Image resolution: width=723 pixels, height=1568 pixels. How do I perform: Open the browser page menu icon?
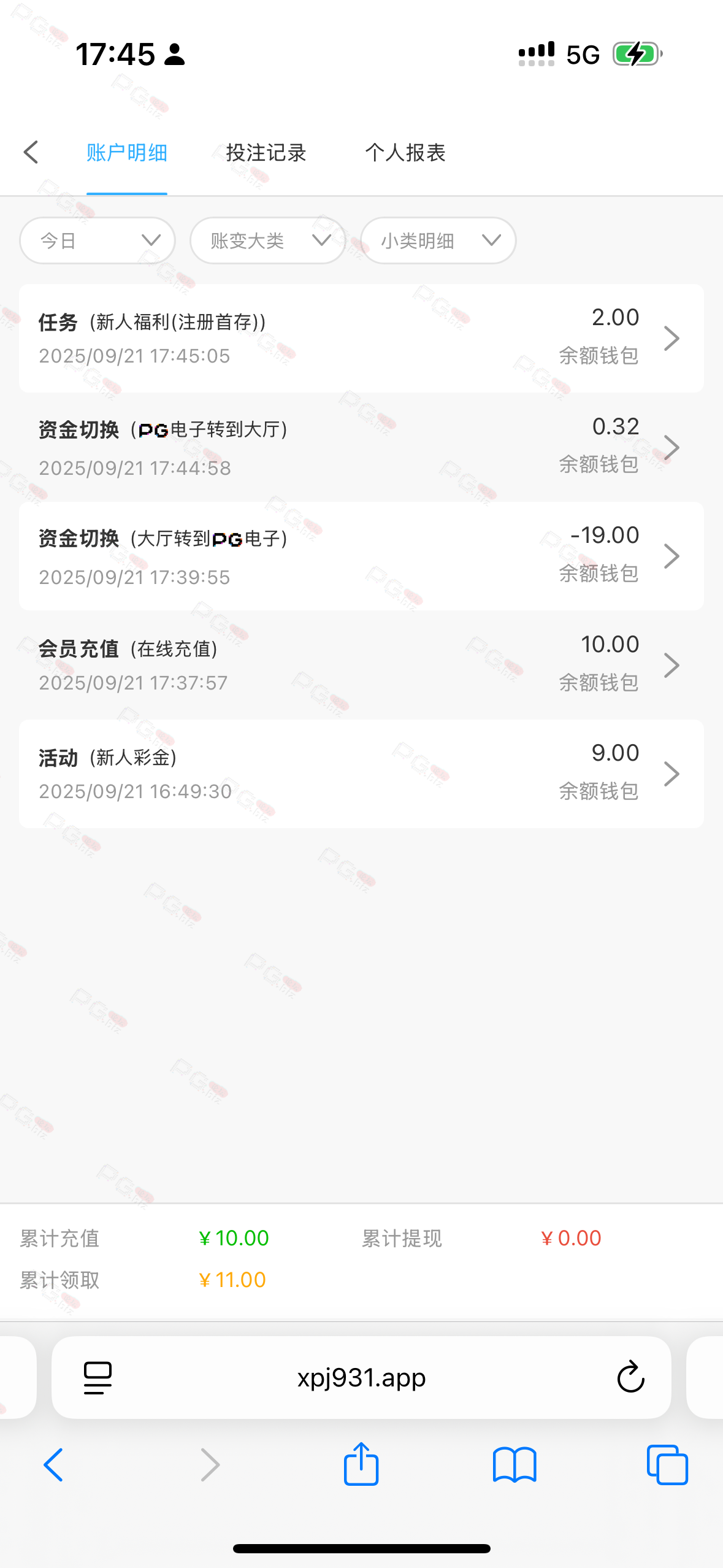pos(98,1378)
